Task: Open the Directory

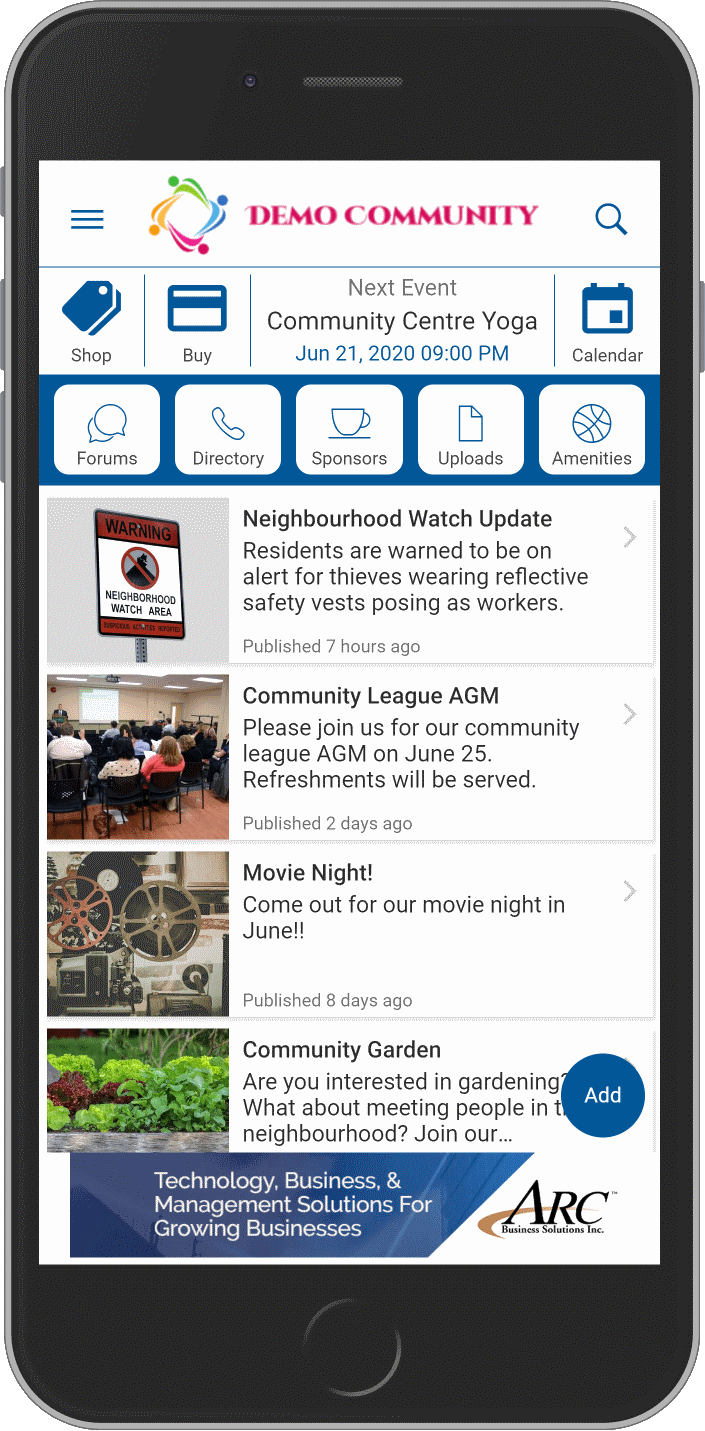Action: (228, 430)
